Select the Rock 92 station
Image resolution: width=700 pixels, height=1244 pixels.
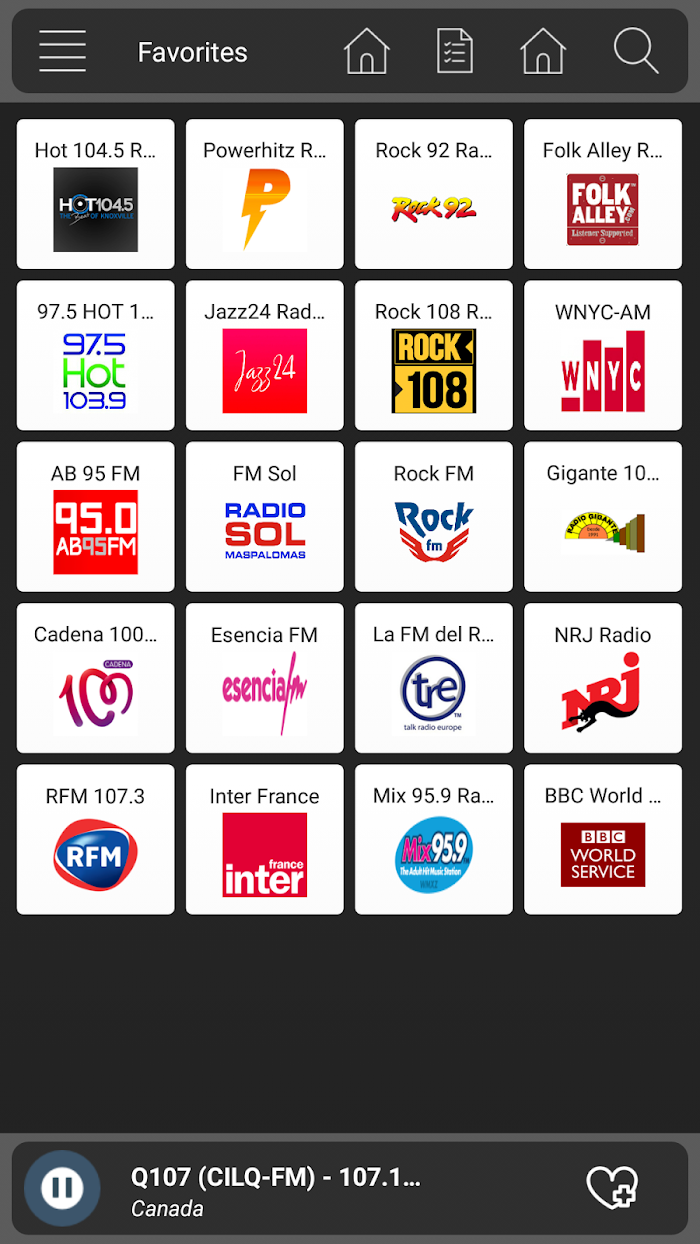click(x=434, y=194)
